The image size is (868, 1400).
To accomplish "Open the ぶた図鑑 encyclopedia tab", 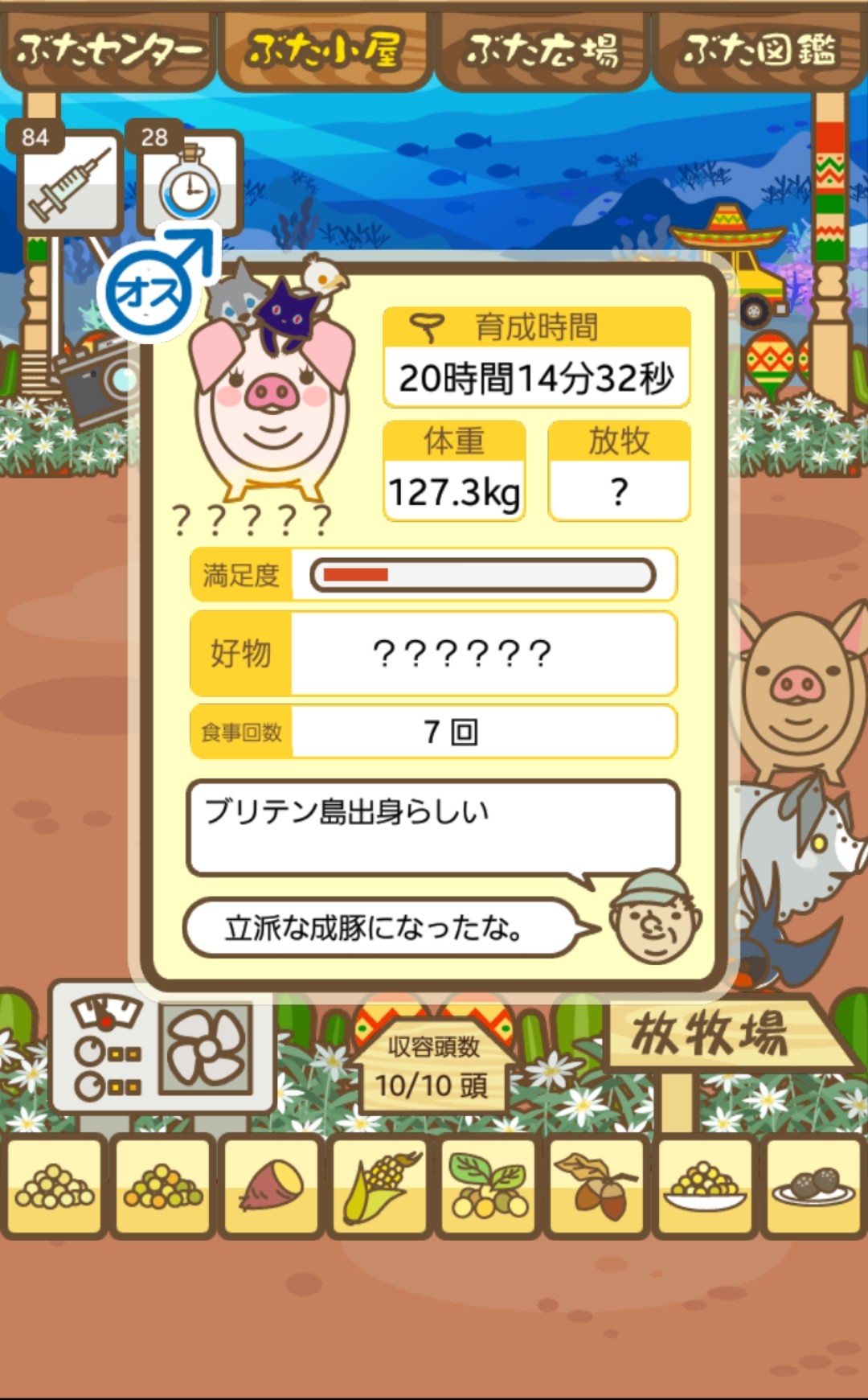I will click(x=759, y=50).
